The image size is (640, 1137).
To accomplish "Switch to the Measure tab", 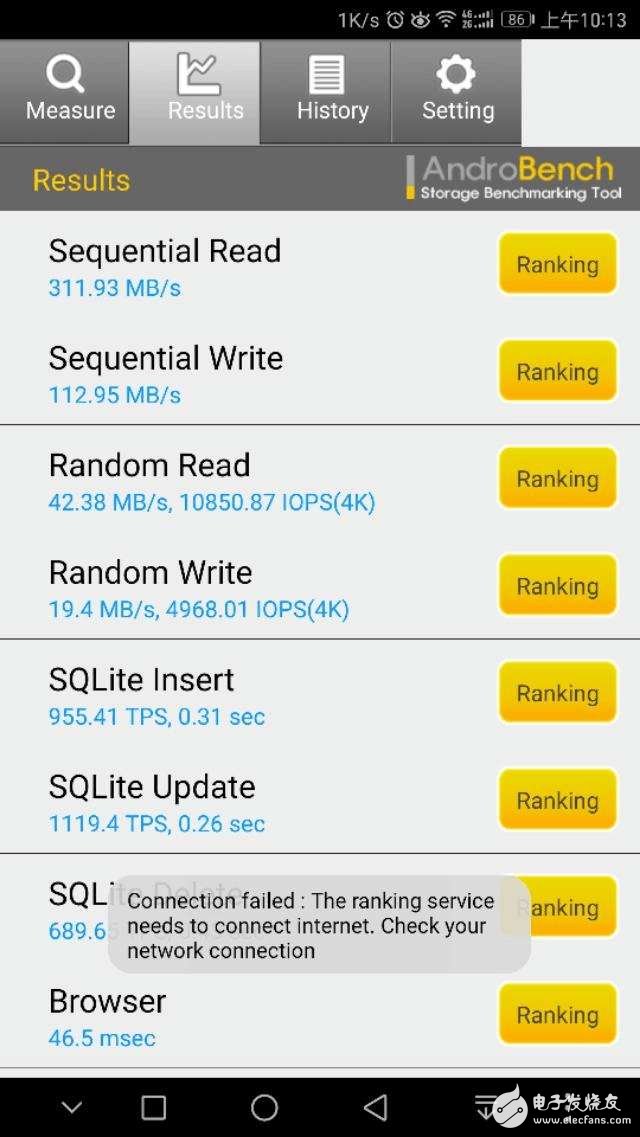I will tap(66, 92).
